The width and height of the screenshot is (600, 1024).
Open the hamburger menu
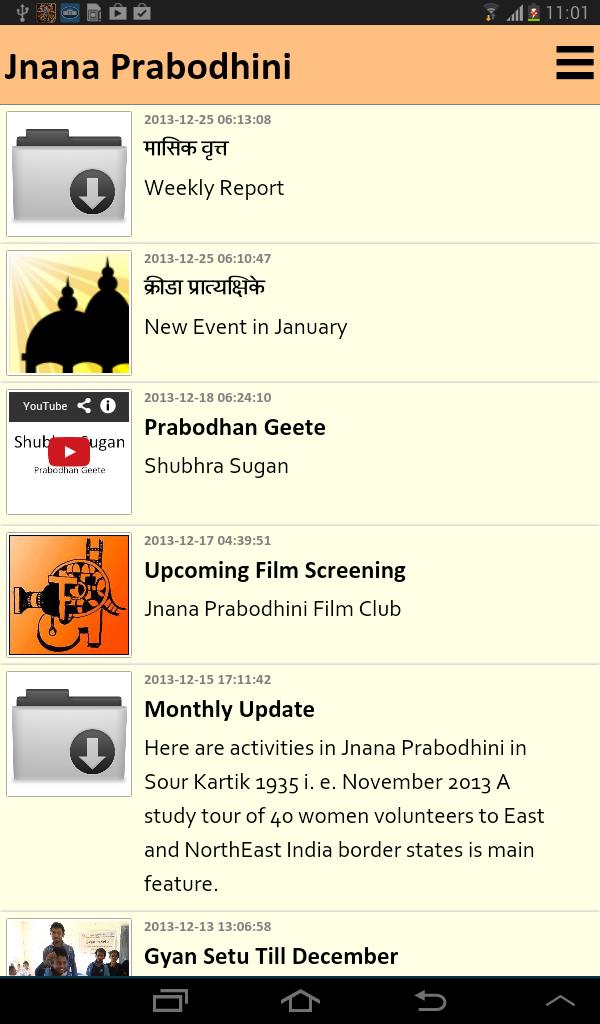point(574,63)
